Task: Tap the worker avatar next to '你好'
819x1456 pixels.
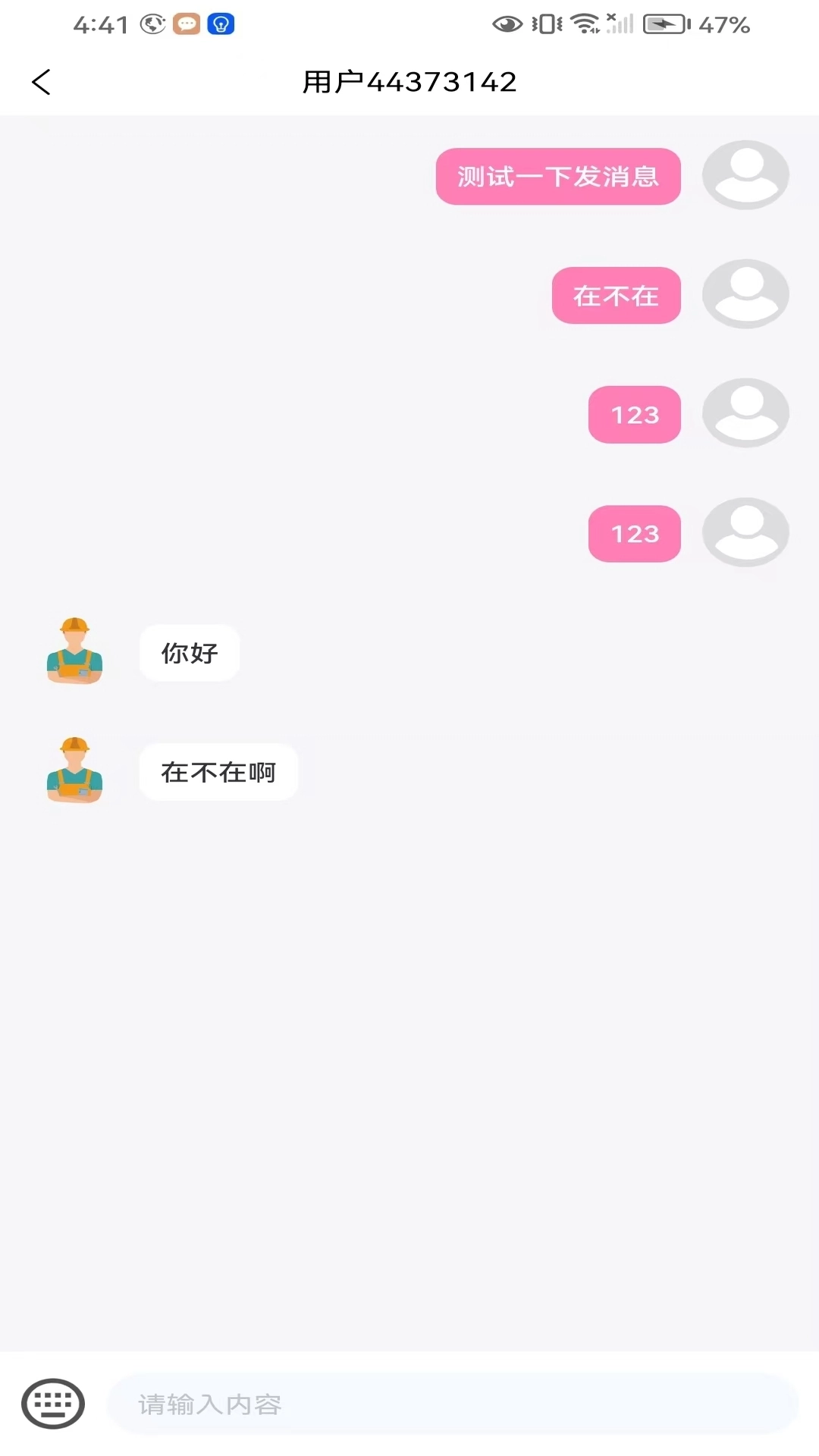Action: click(74, 652)
